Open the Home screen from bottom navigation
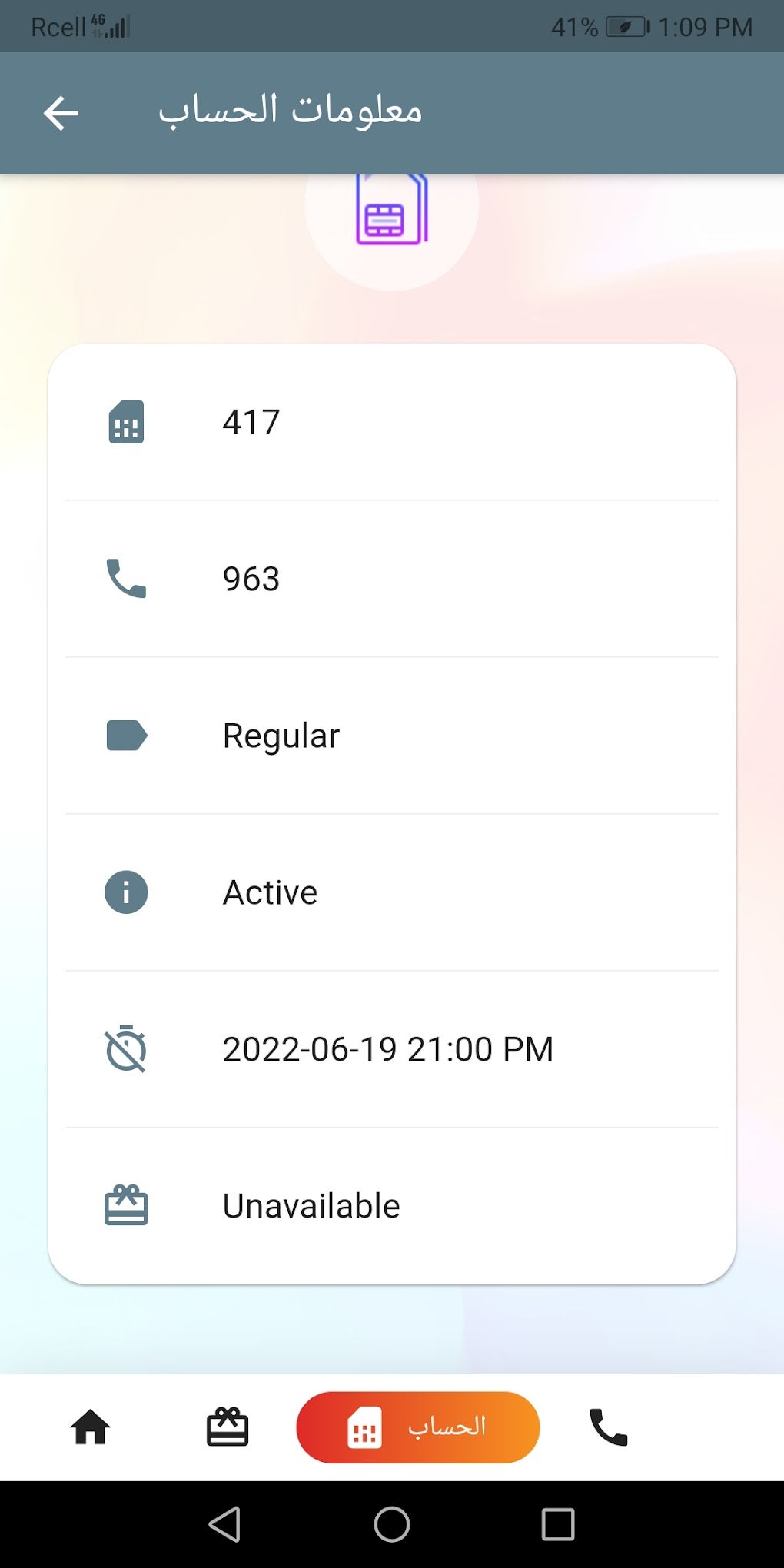 [90, 1427]
